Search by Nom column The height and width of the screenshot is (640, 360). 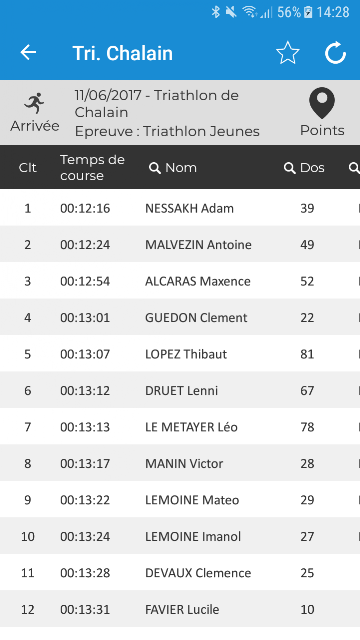173,167
